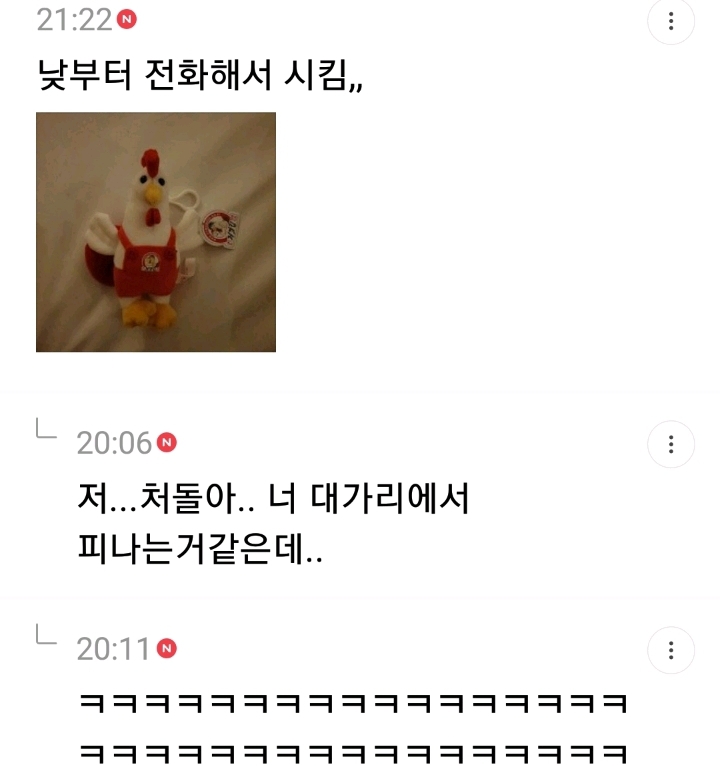Screen dimensions: 720x766
Task: Tap the three-dot menu on the 20:11 reply
Action: [x=671, y=650]
